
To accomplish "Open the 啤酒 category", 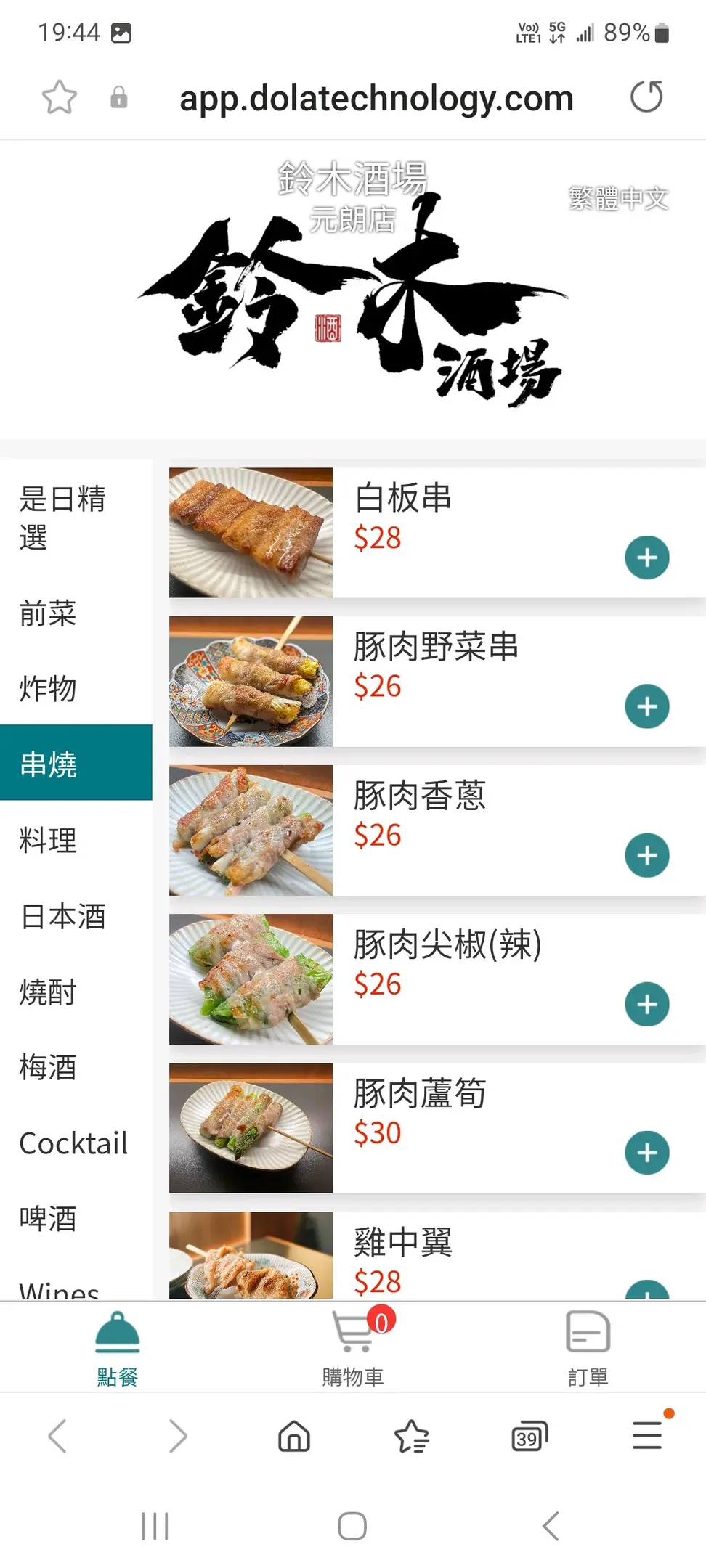I will 76,1219.
